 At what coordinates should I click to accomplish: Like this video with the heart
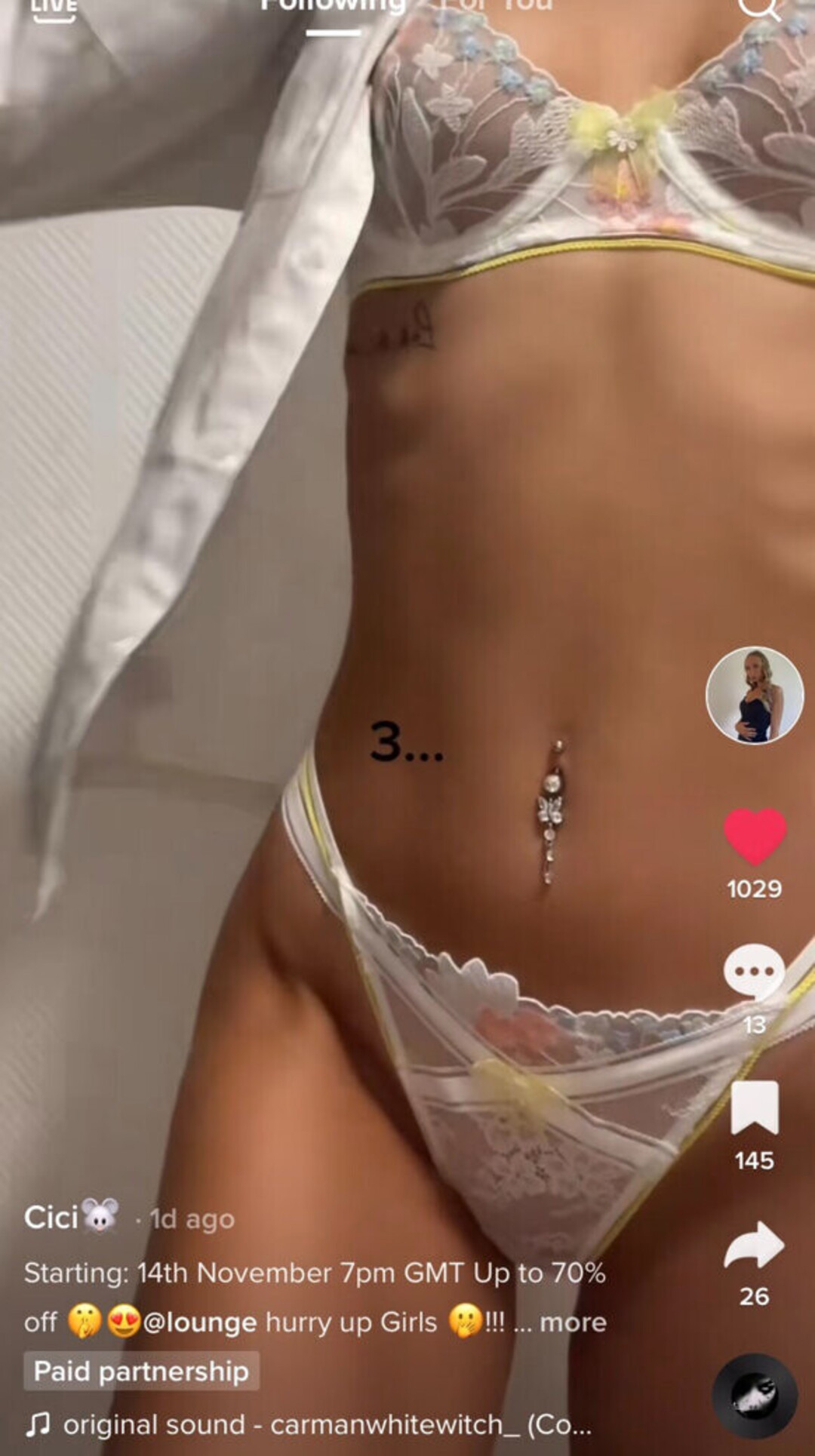755,836
